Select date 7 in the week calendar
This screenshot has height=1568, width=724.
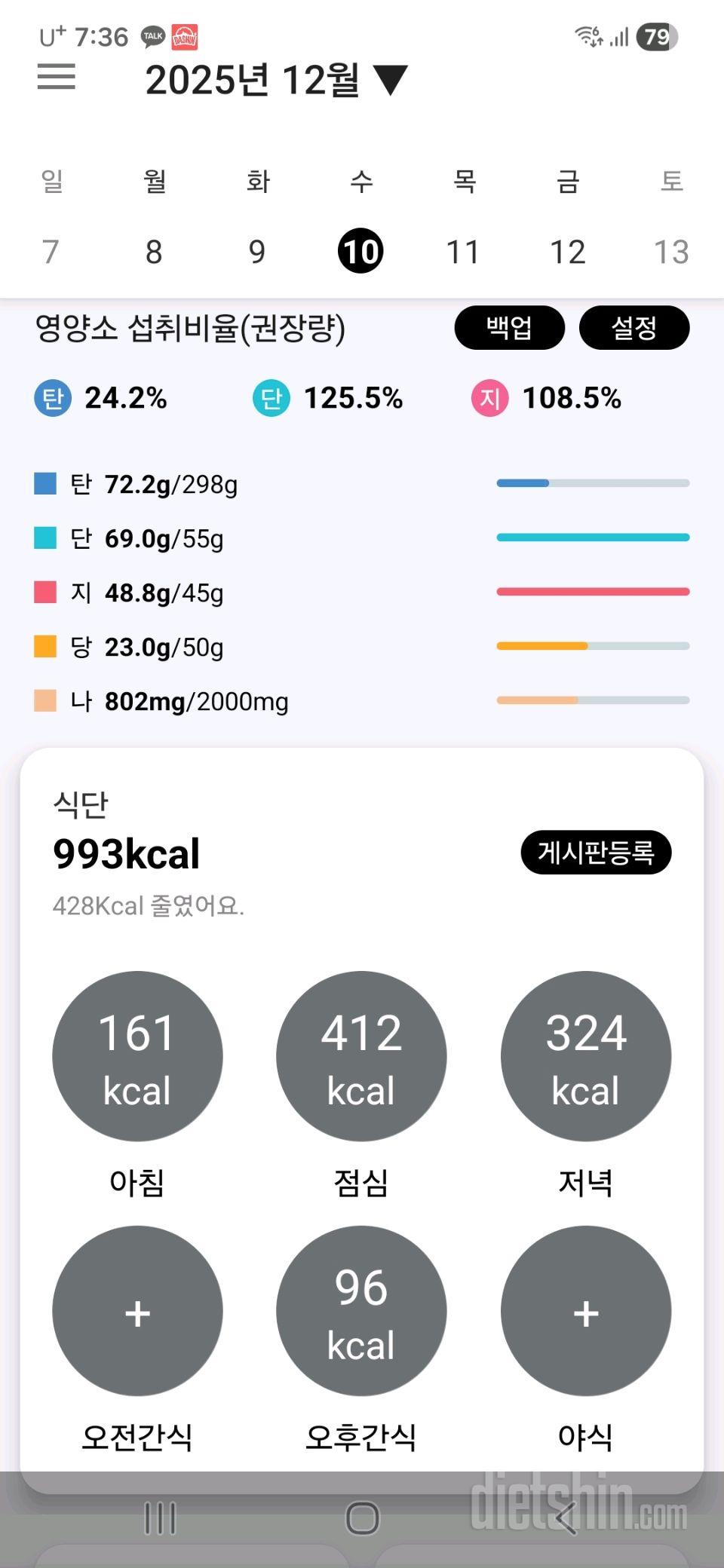pyautogui.click(x=51, y=252)
